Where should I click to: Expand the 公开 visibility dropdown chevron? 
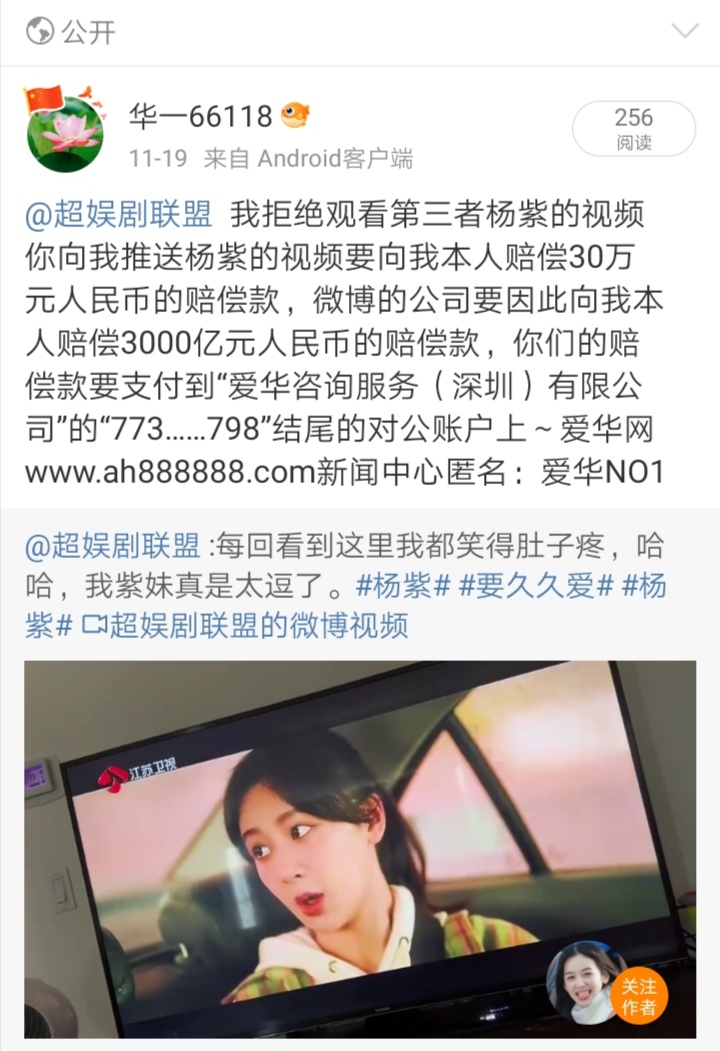tap(685, 31)
